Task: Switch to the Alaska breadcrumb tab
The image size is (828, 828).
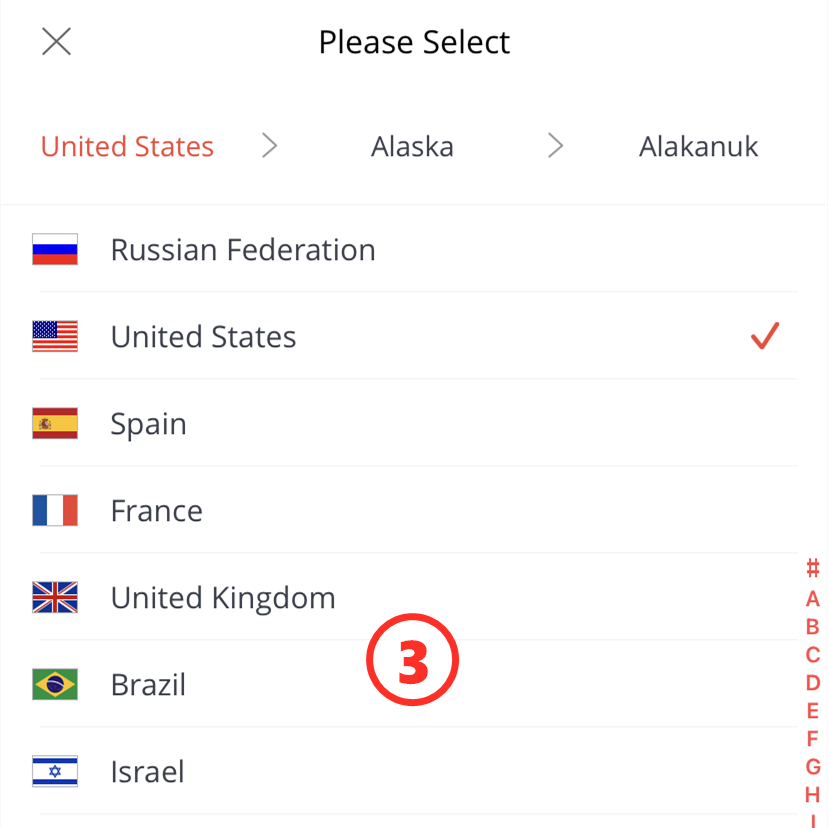Action: pyautogui.click(x=412, y=147)
